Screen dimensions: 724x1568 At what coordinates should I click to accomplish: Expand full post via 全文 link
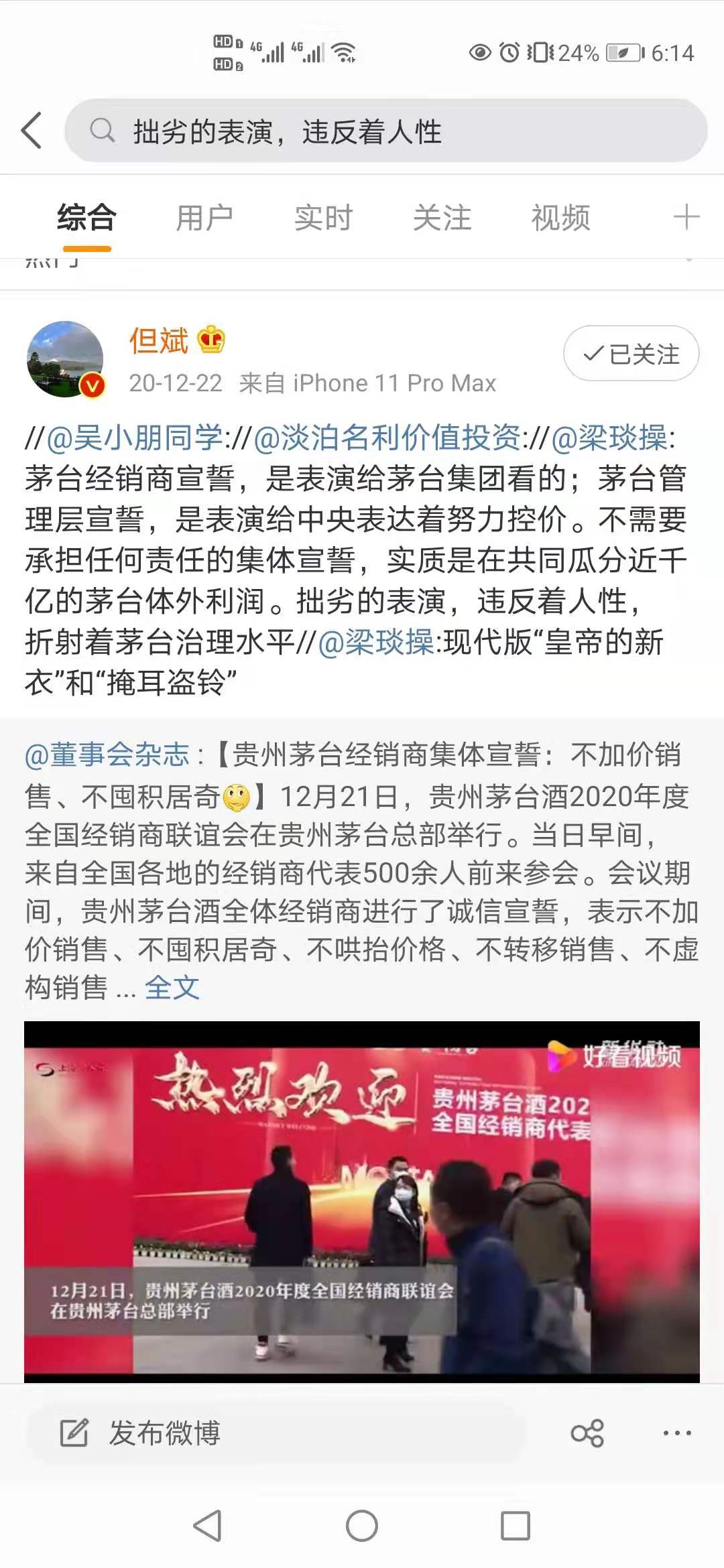coord(172,987)
